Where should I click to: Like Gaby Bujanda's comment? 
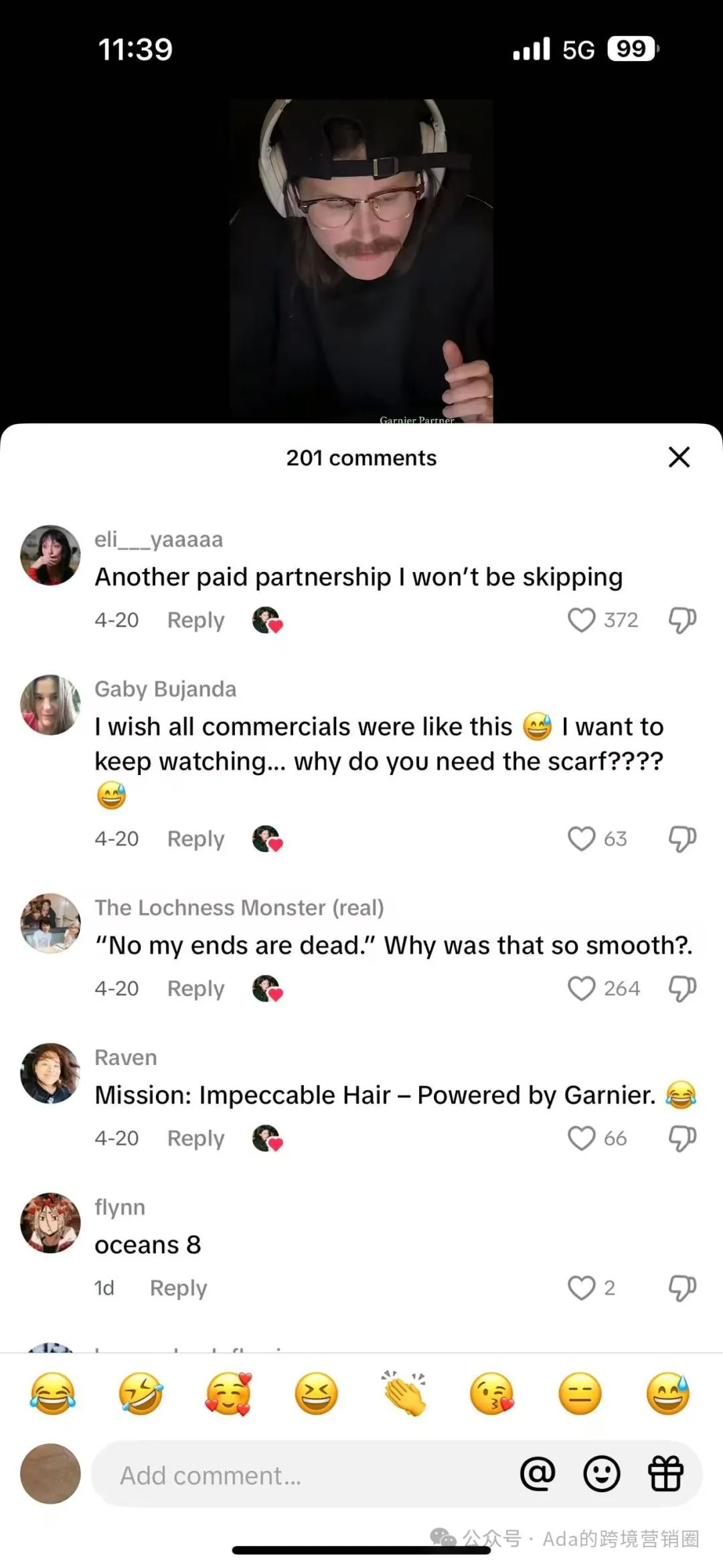click(581, 839)
